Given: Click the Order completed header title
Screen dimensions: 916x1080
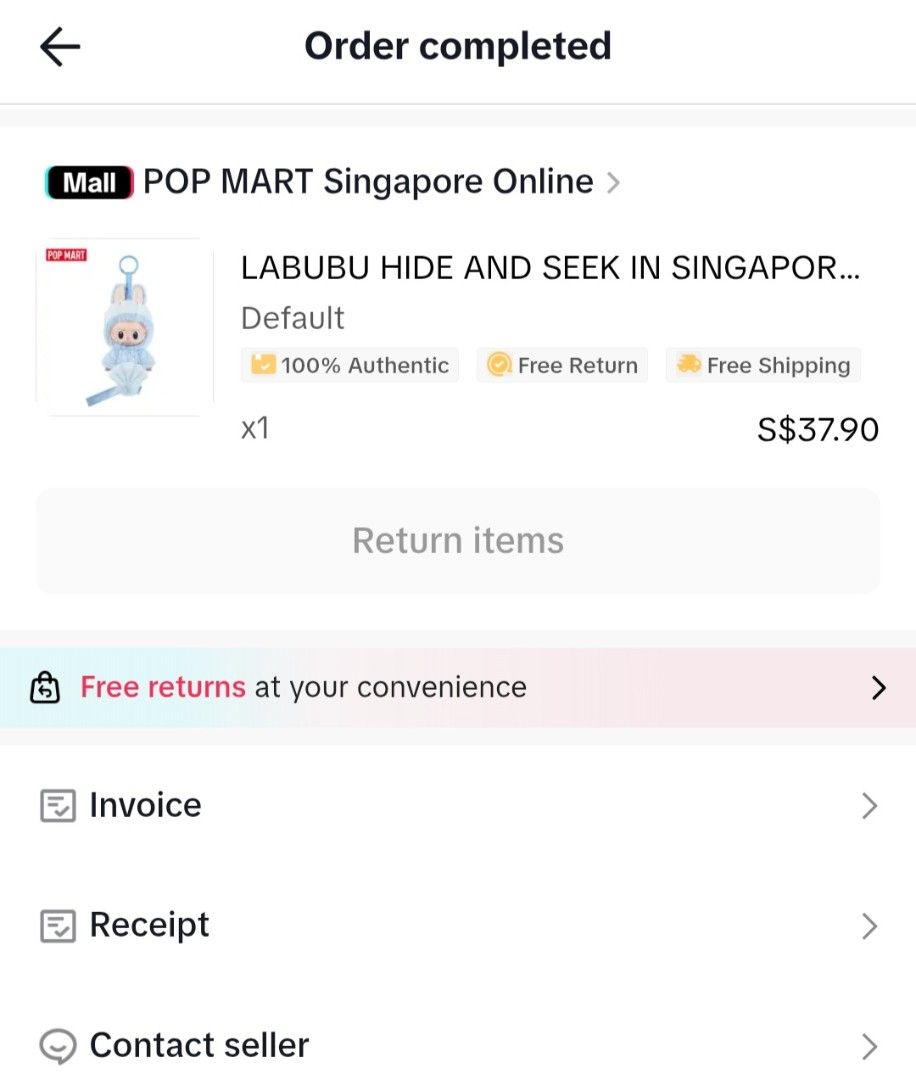Looking at the screenshot, I should coord(457,45).
